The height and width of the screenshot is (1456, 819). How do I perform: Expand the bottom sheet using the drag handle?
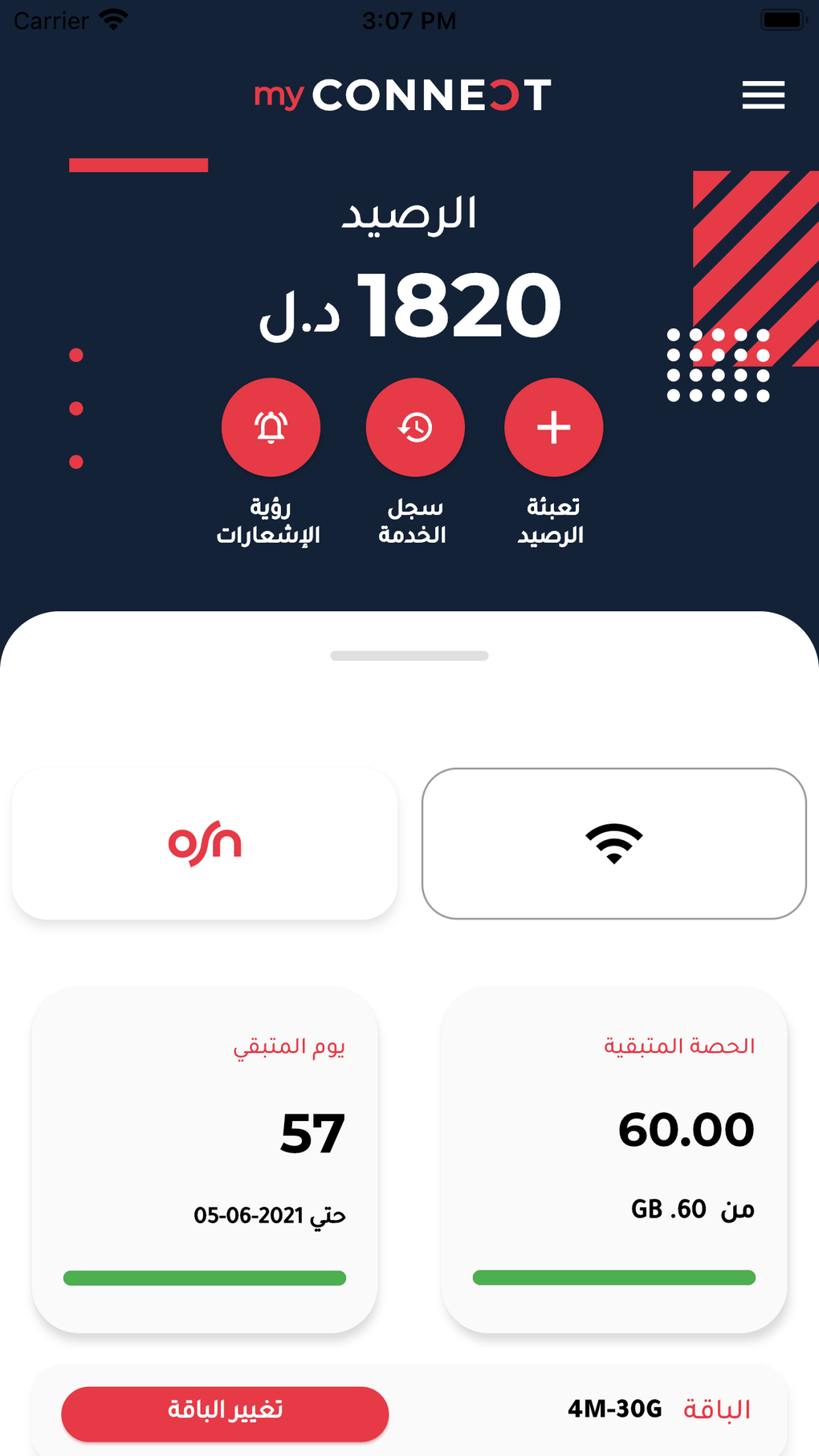[409, 655]
